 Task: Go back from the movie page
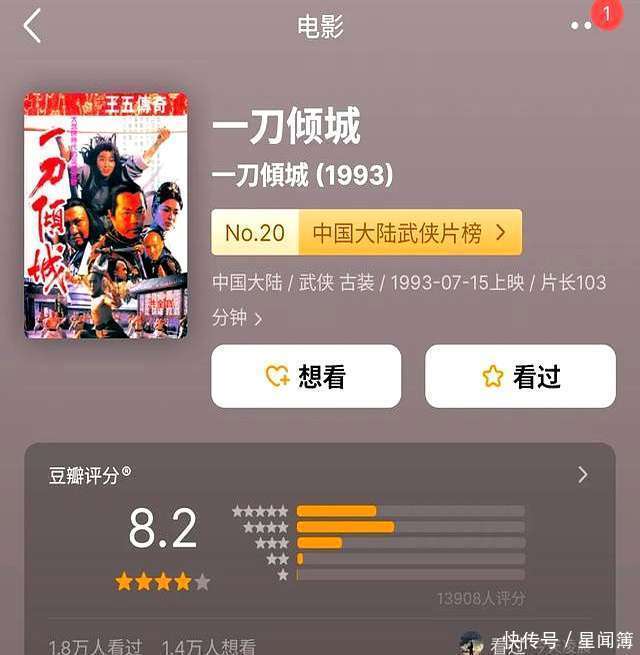tap(33, 27)
